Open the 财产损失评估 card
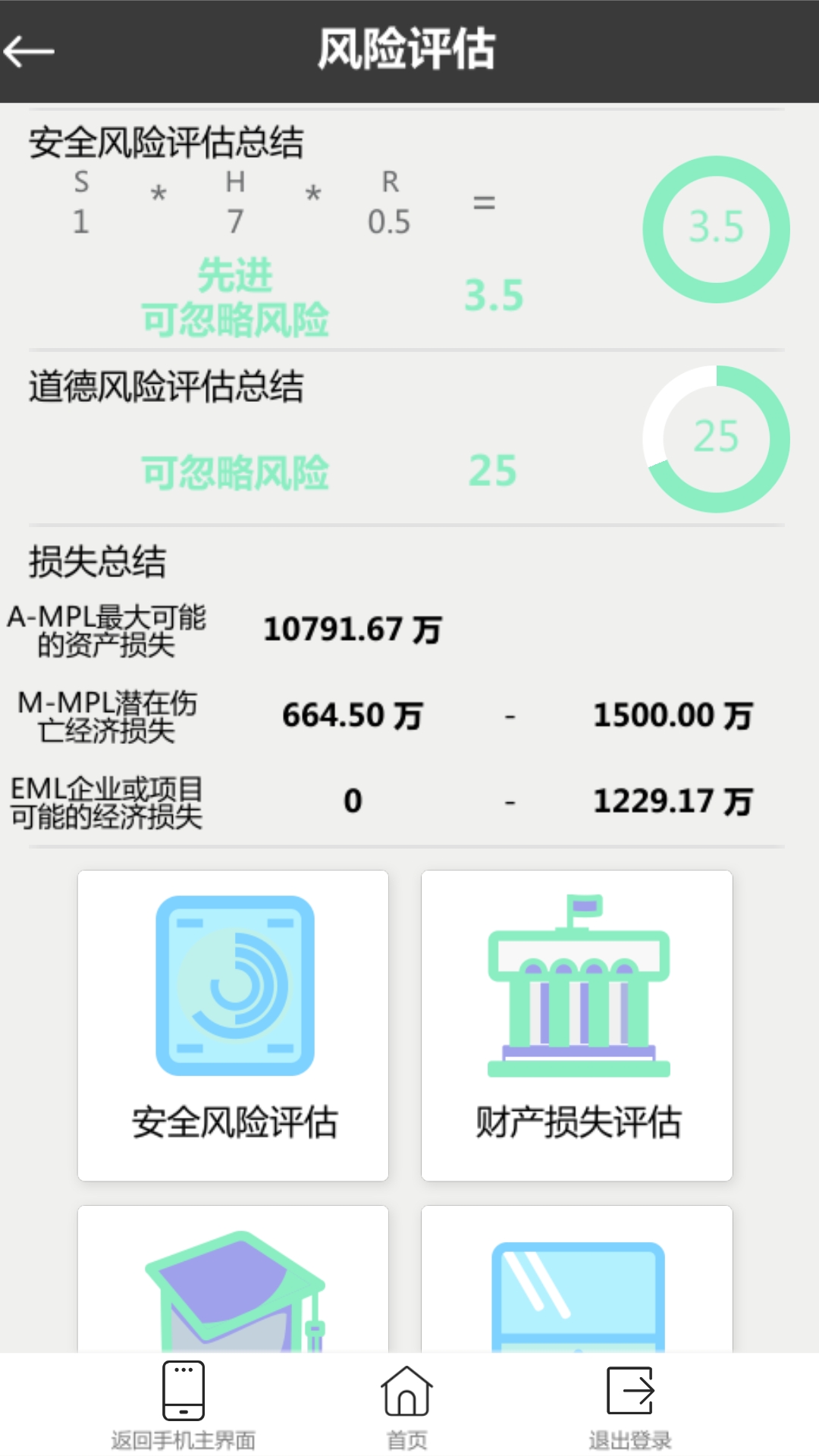This screenshot has width=819, height=1456. pyautogui.click(x=577, y=1025)
